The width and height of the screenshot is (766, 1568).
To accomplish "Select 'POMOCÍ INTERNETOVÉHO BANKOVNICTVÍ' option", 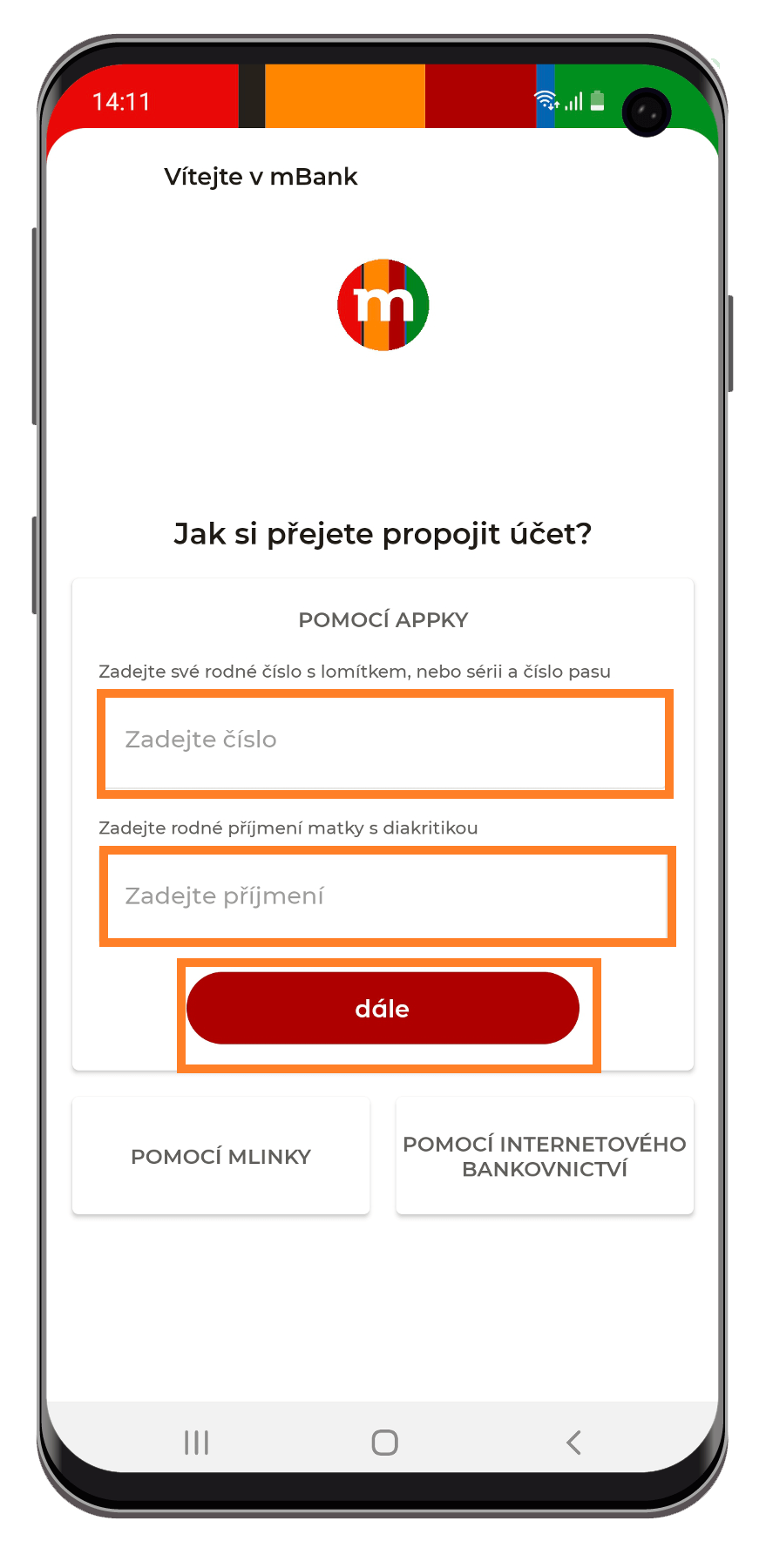I will point(545,1156).
